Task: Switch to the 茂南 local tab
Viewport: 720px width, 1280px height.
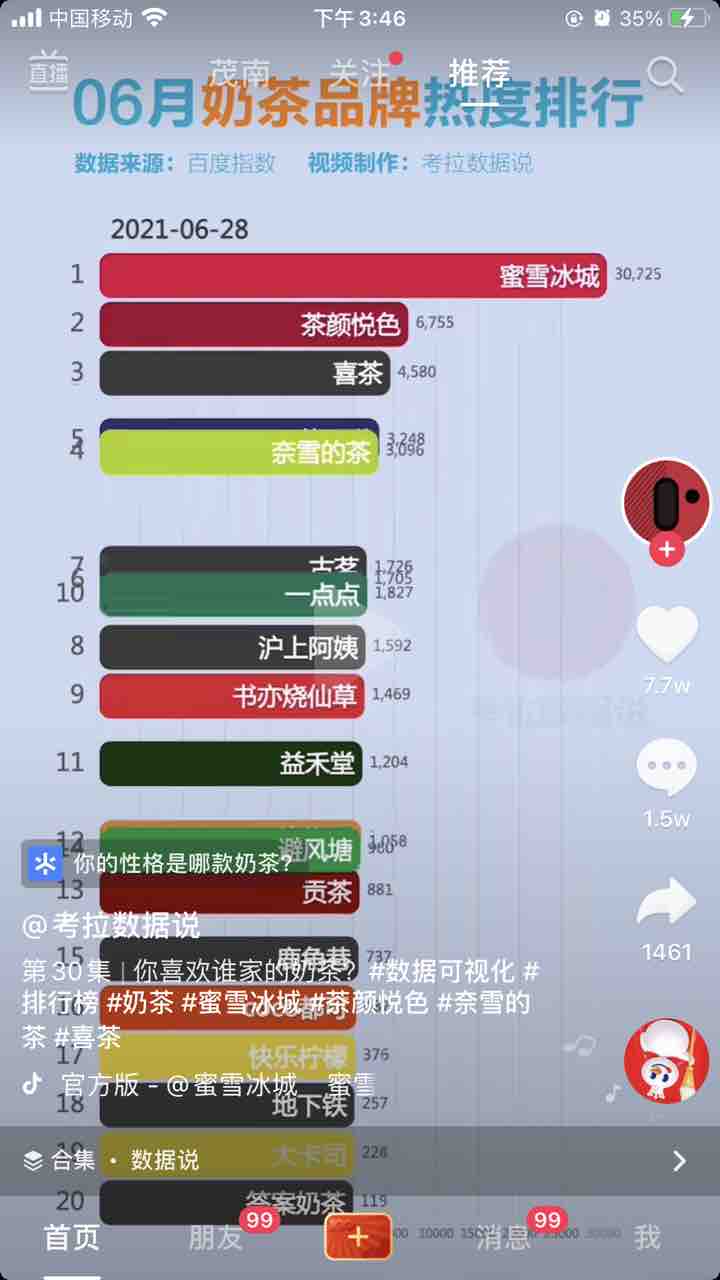Action: tap(240, 72)
